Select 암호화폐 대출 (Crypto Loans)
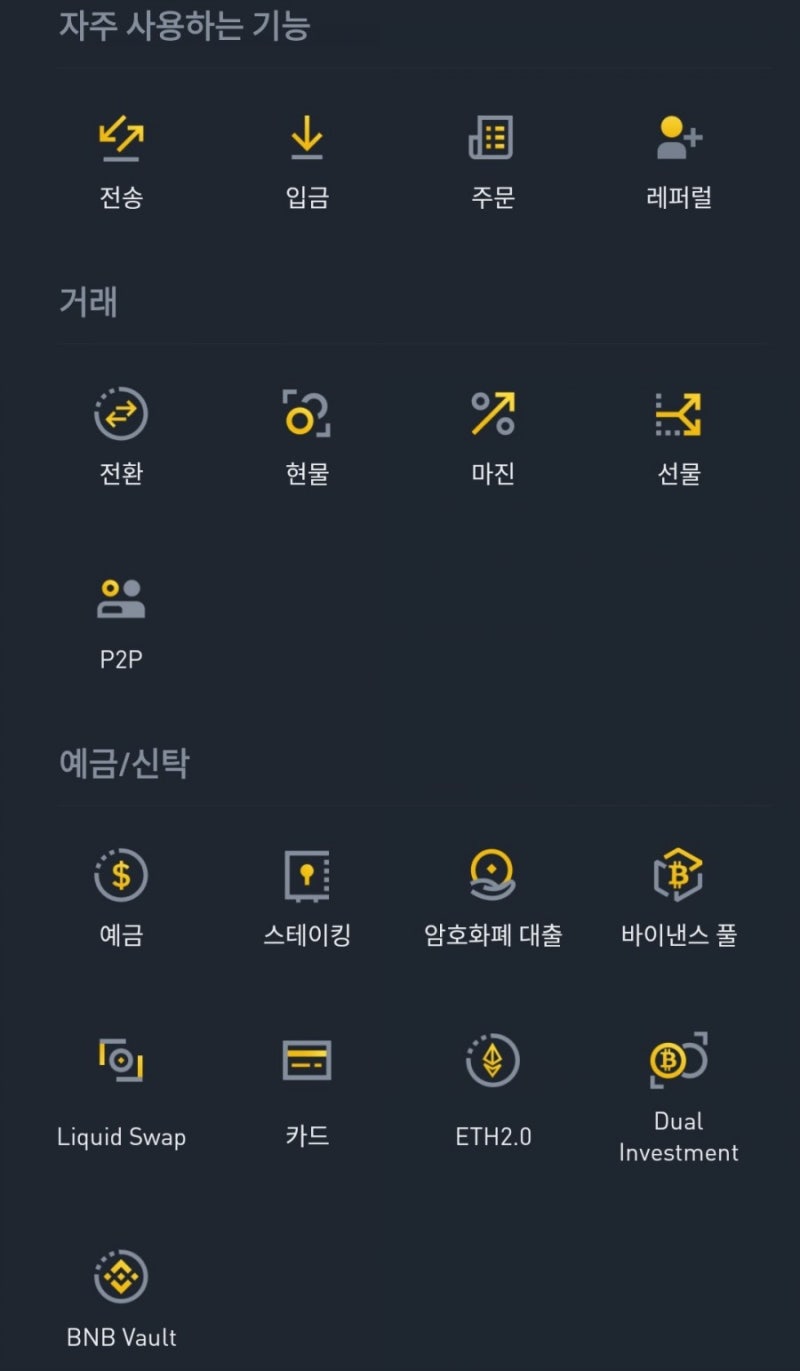The image size is (800, 1371). point(491,875)
